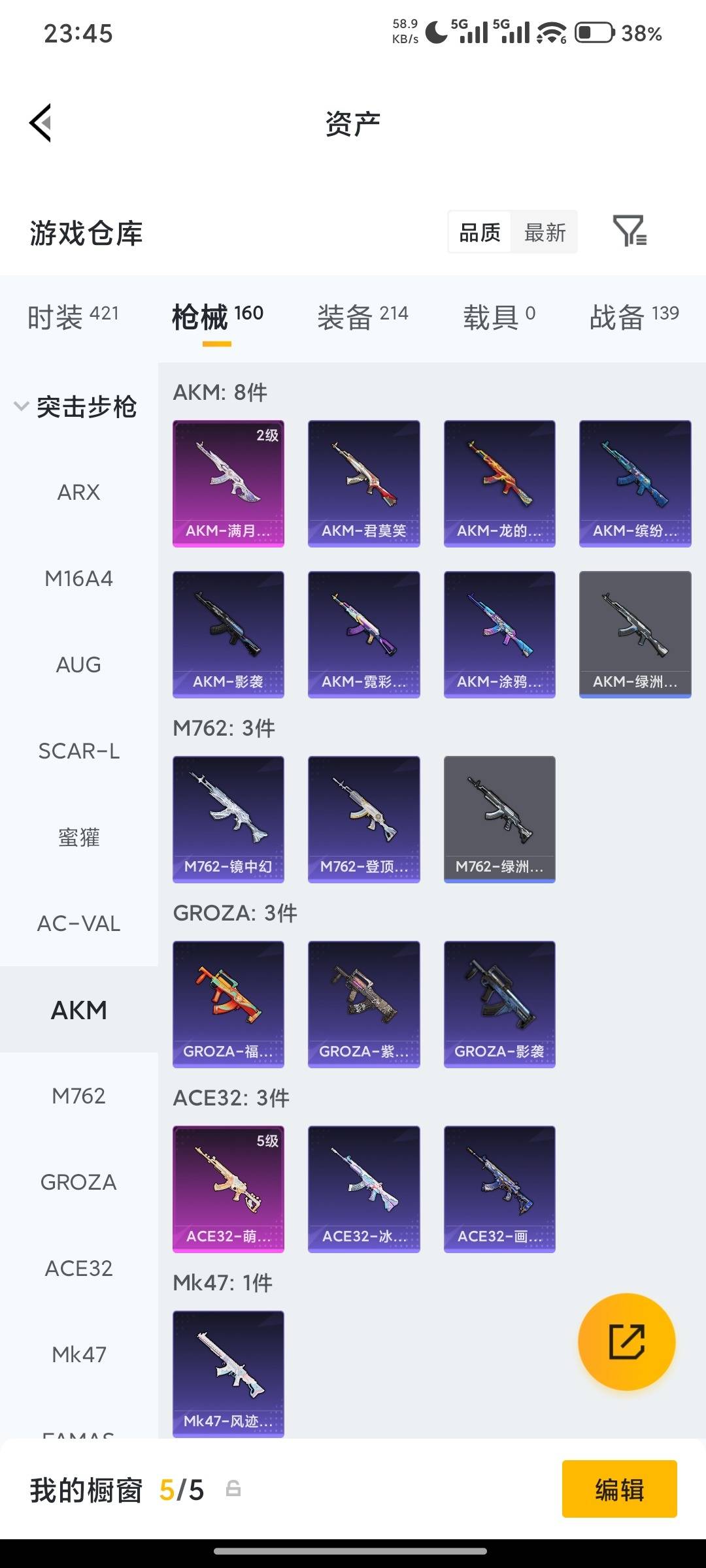Viewport: 706px width, 1568px height.
Task: Choose SCAR-L in the sidebar
Action: pyautogui.click(x=78, y=751)
